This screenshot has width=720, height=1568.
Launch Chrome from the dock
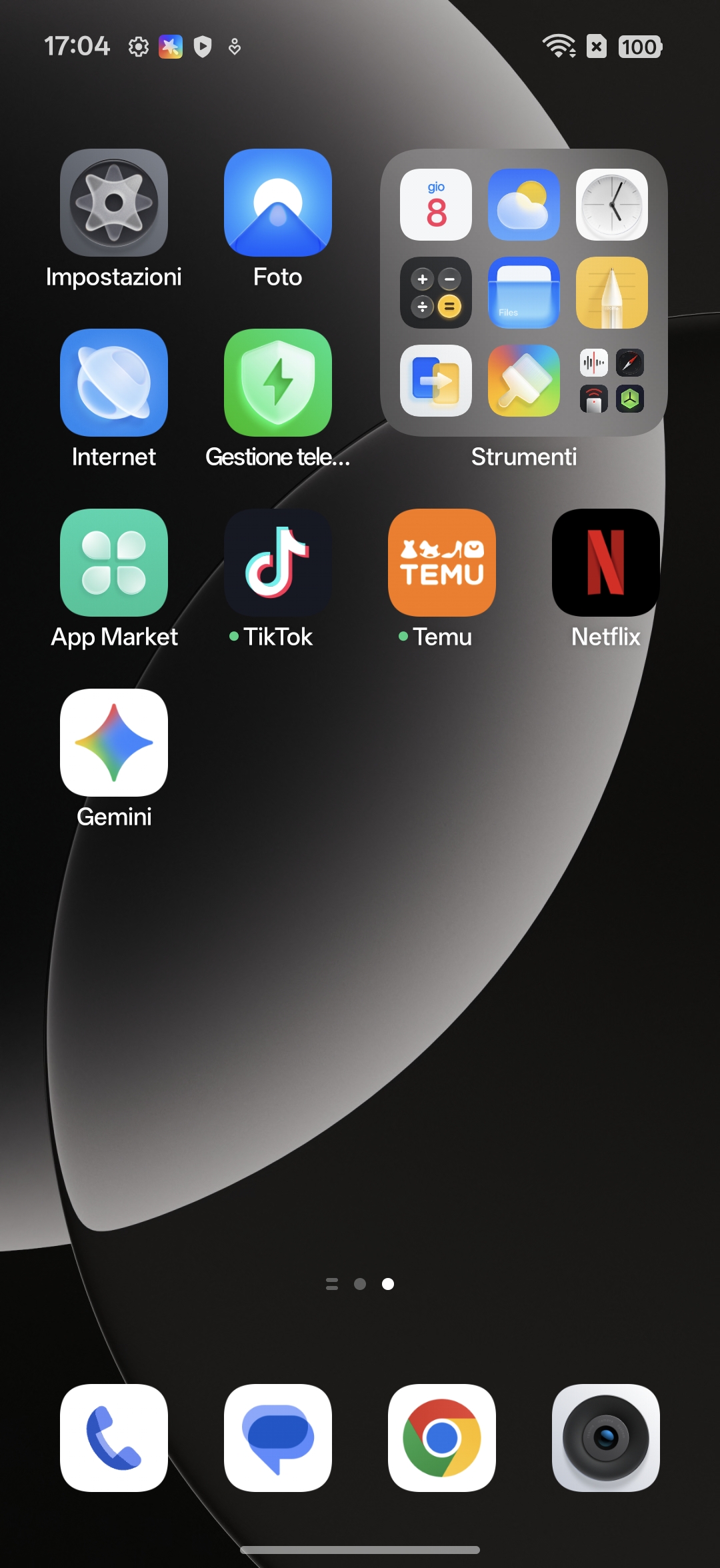pos(442,1438)
